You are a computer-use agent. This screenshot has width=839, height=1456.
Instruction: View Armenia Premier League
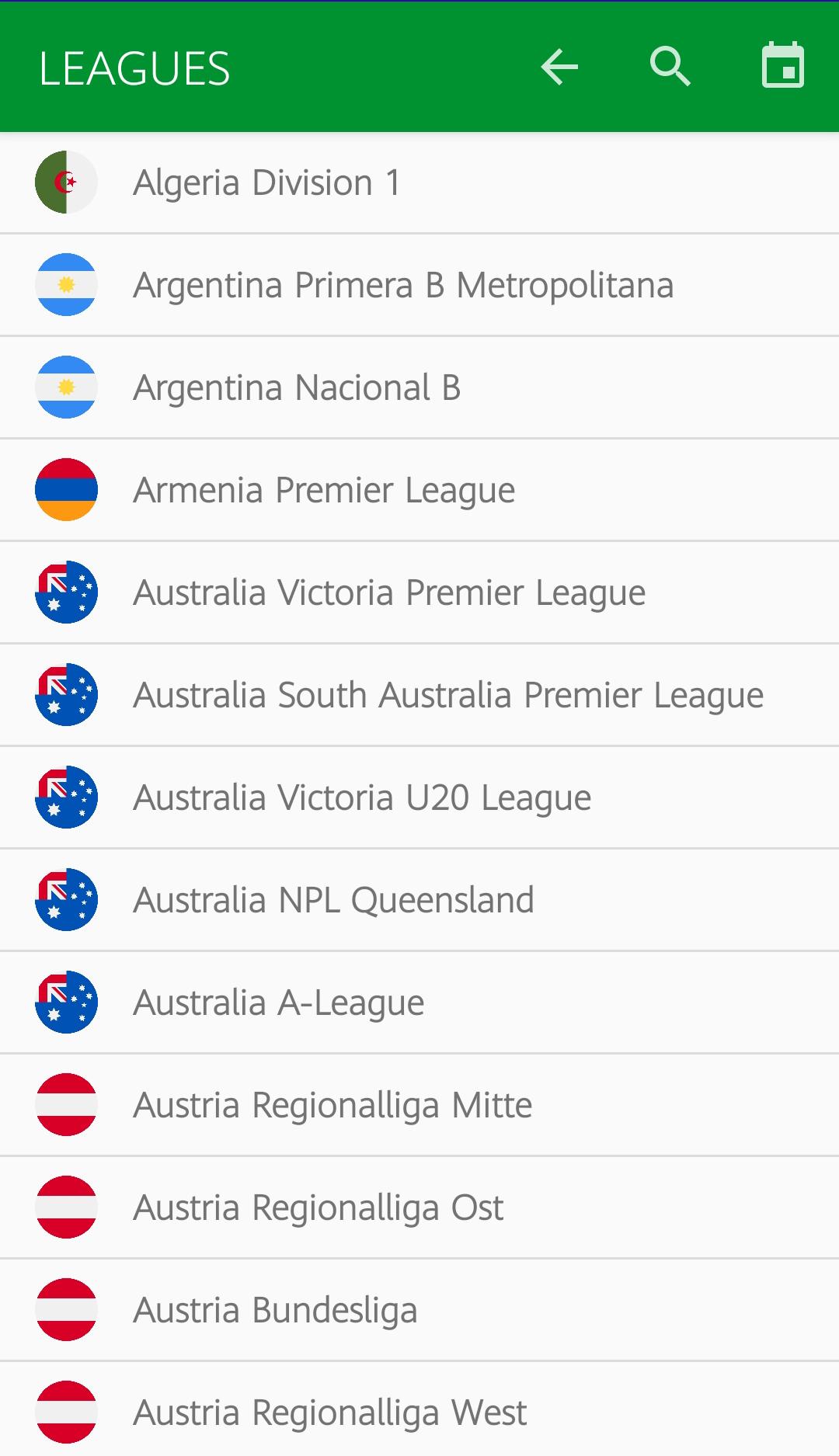[419, 490]
